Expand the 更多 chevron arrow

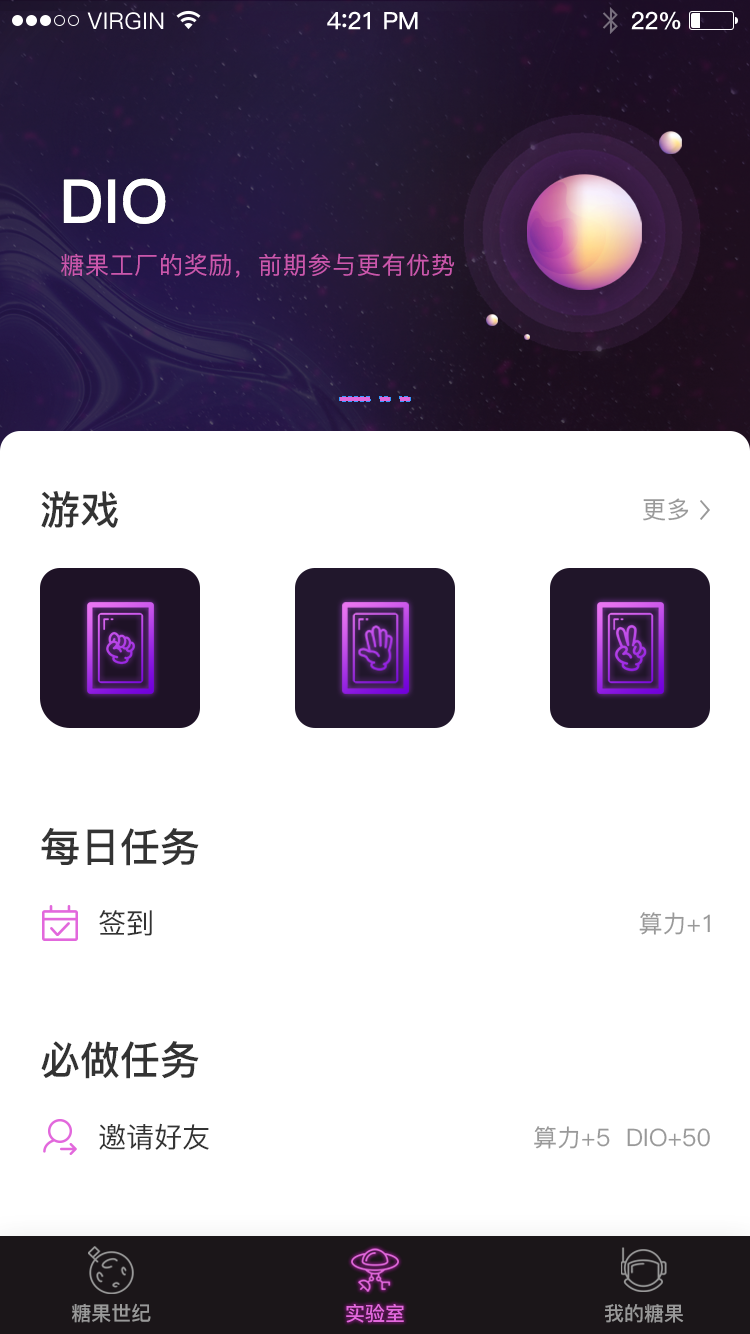click(705, 510)
